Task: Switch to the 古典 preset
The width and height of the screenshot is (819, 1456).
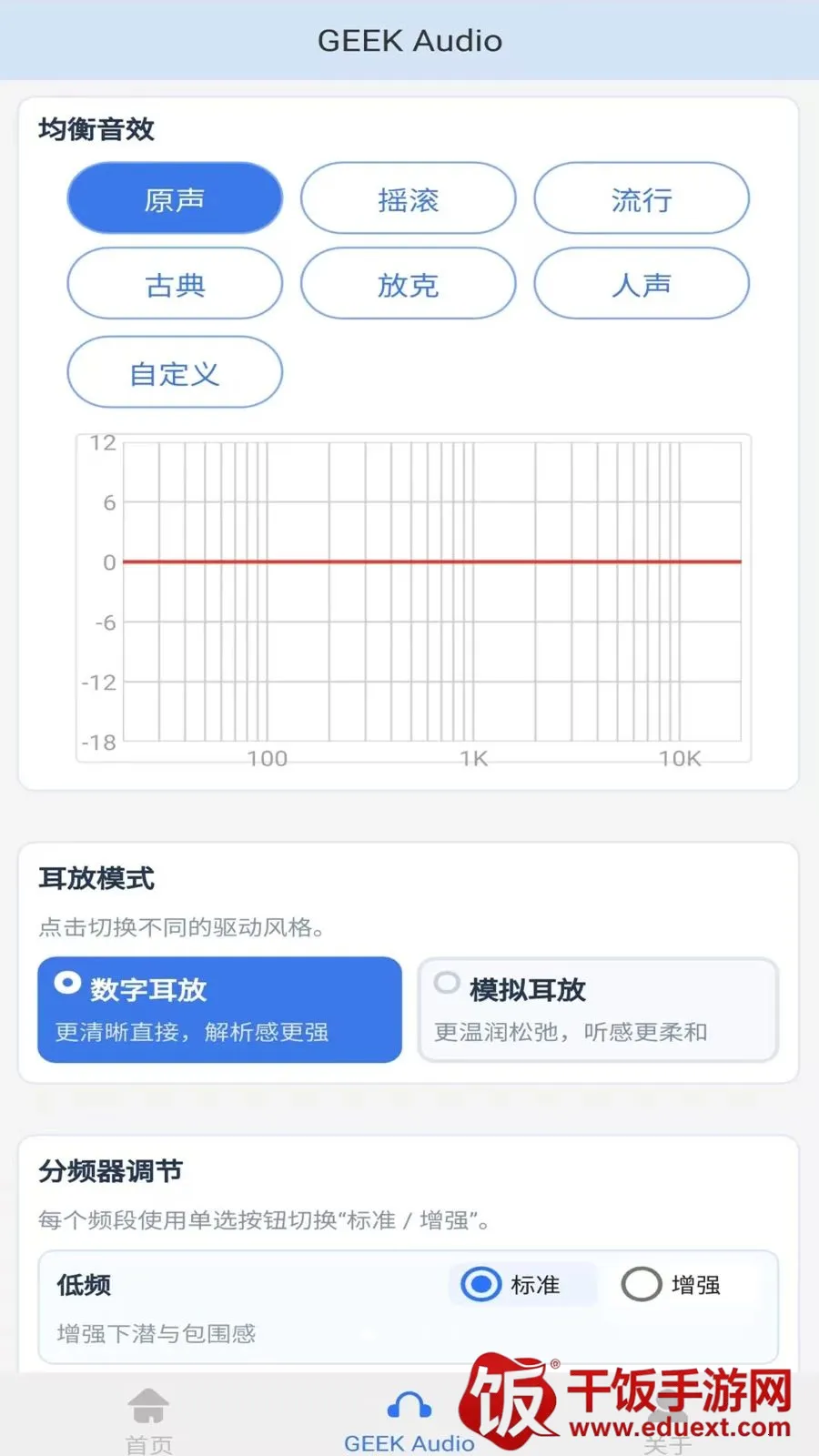Action: tap(175, 284)
